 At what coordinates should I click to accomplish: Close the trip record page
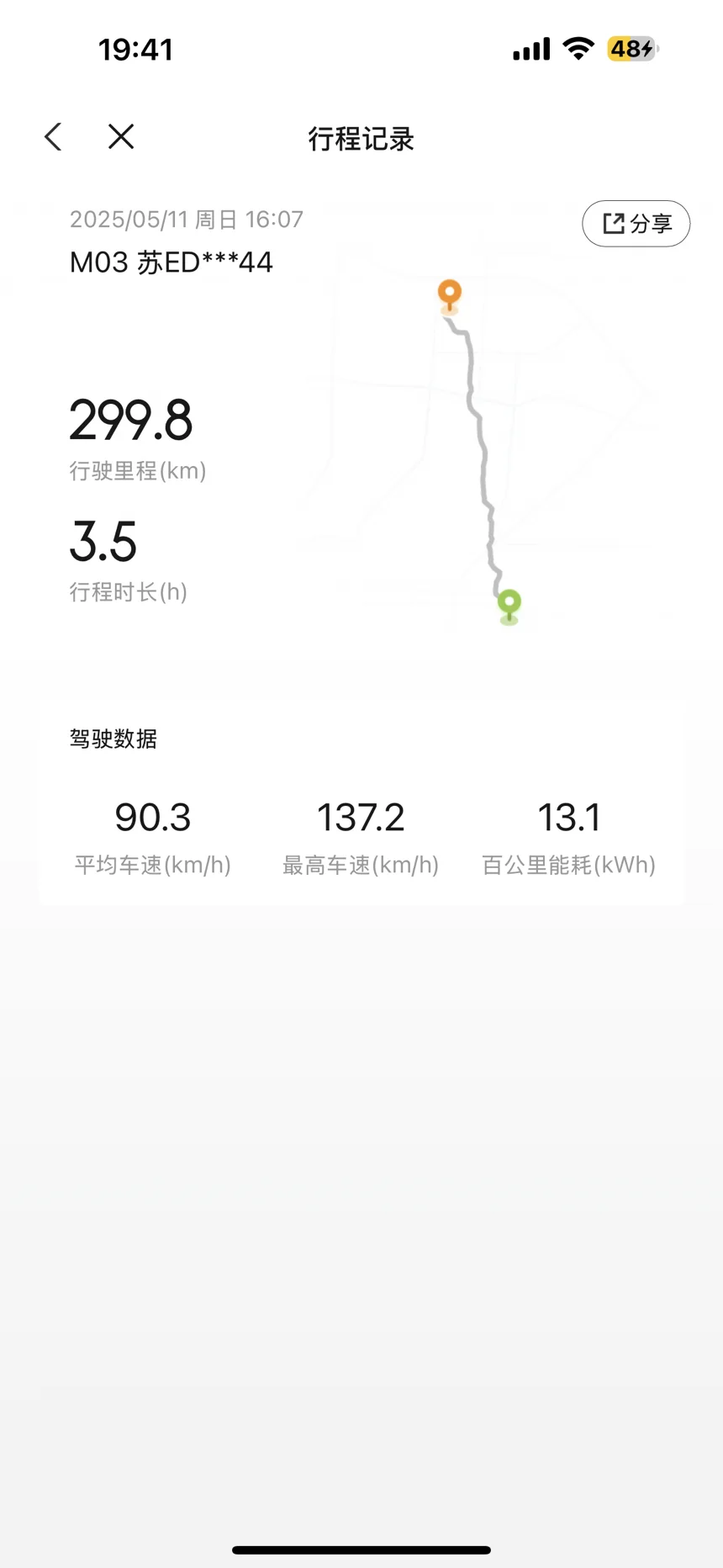point(121,136)
